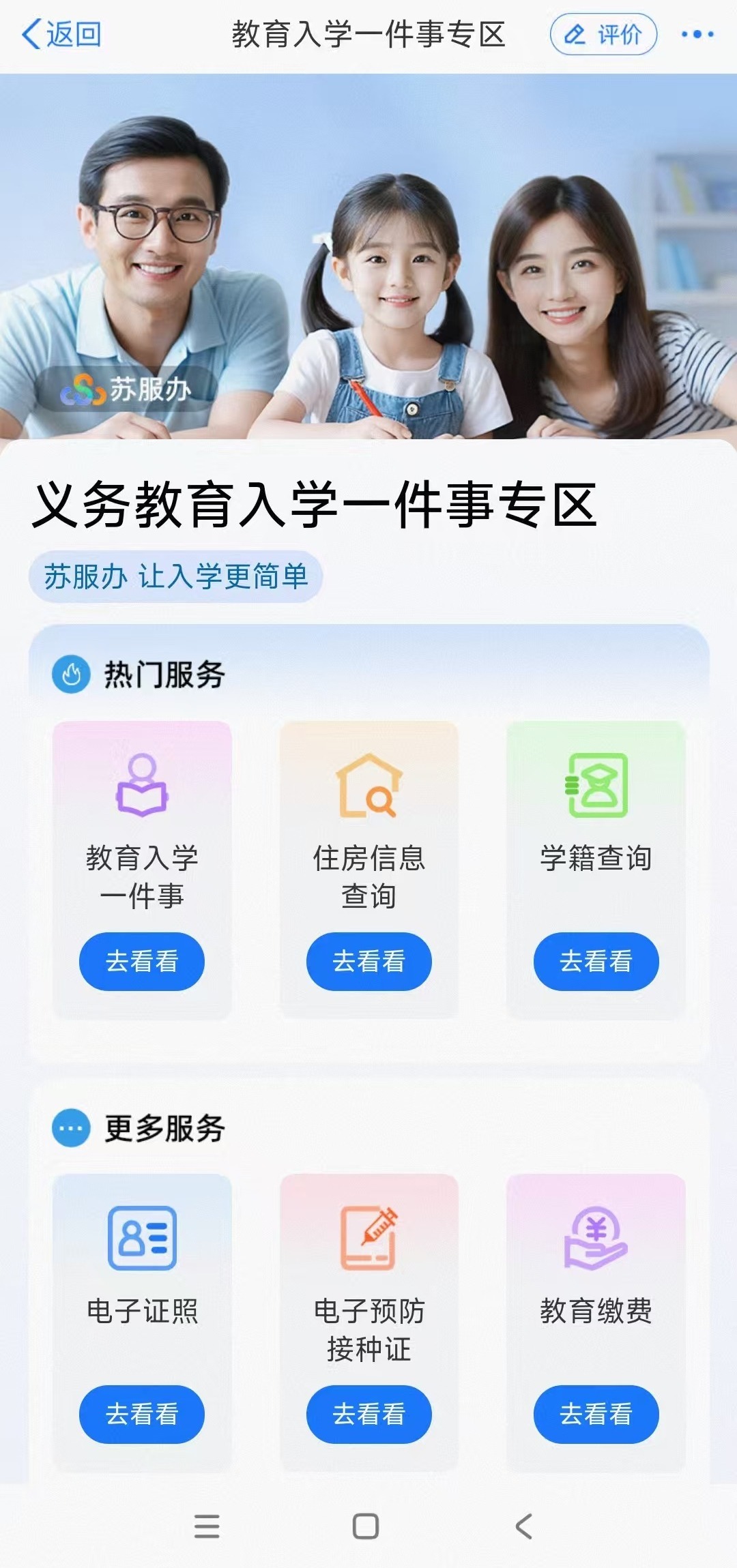The width and height of the screenshot is (737, 1568).
Task: Open the three-dot overflow menu
Action: (697, 34)
